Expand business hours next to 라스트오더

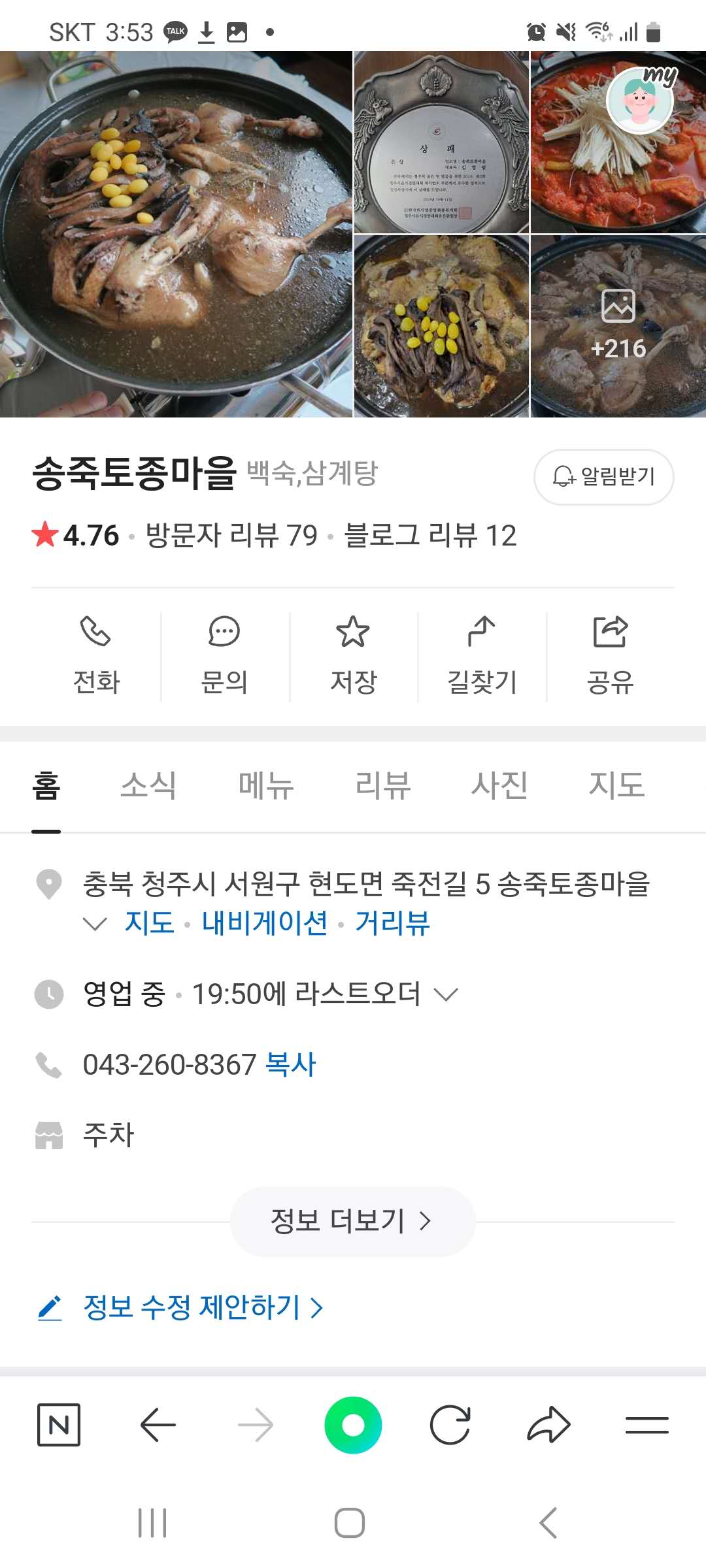click(x=446, y=995)
